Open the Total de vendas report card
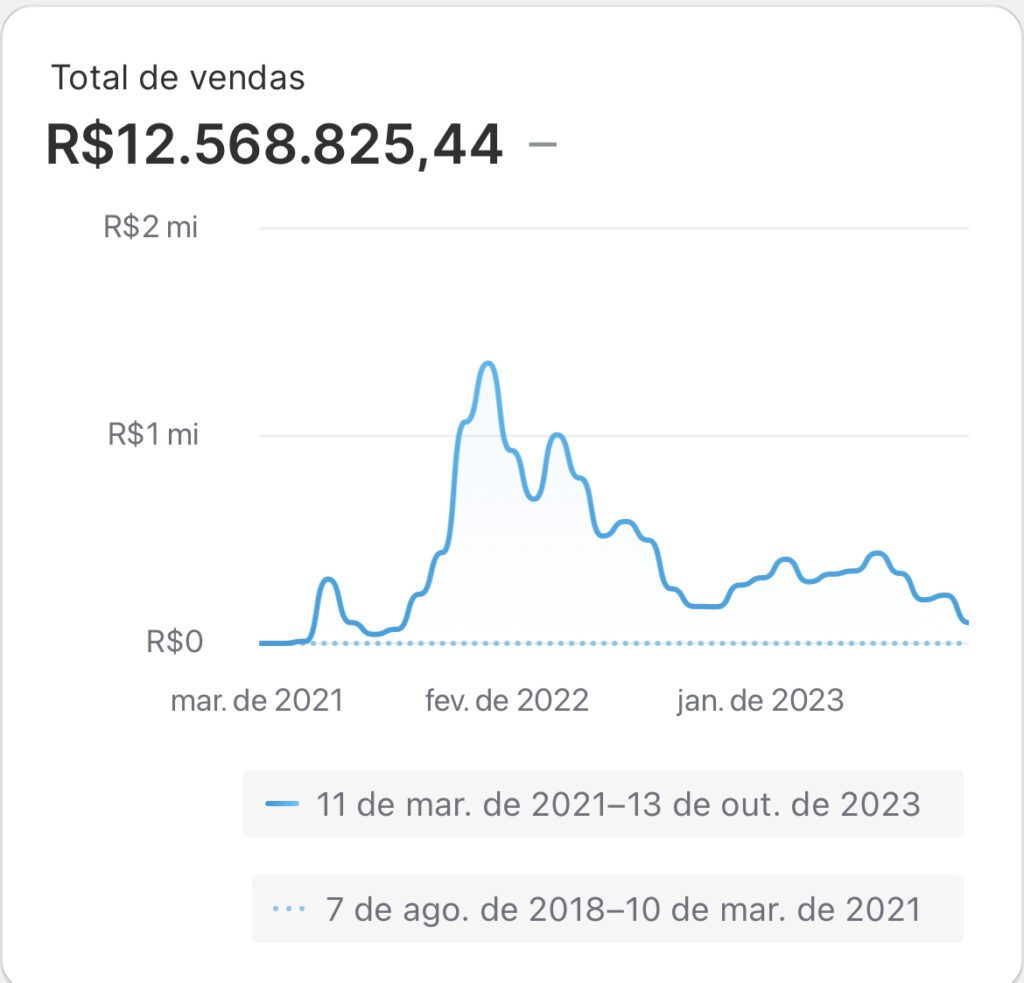This screenshot has width=1024, height=983. 178,78
